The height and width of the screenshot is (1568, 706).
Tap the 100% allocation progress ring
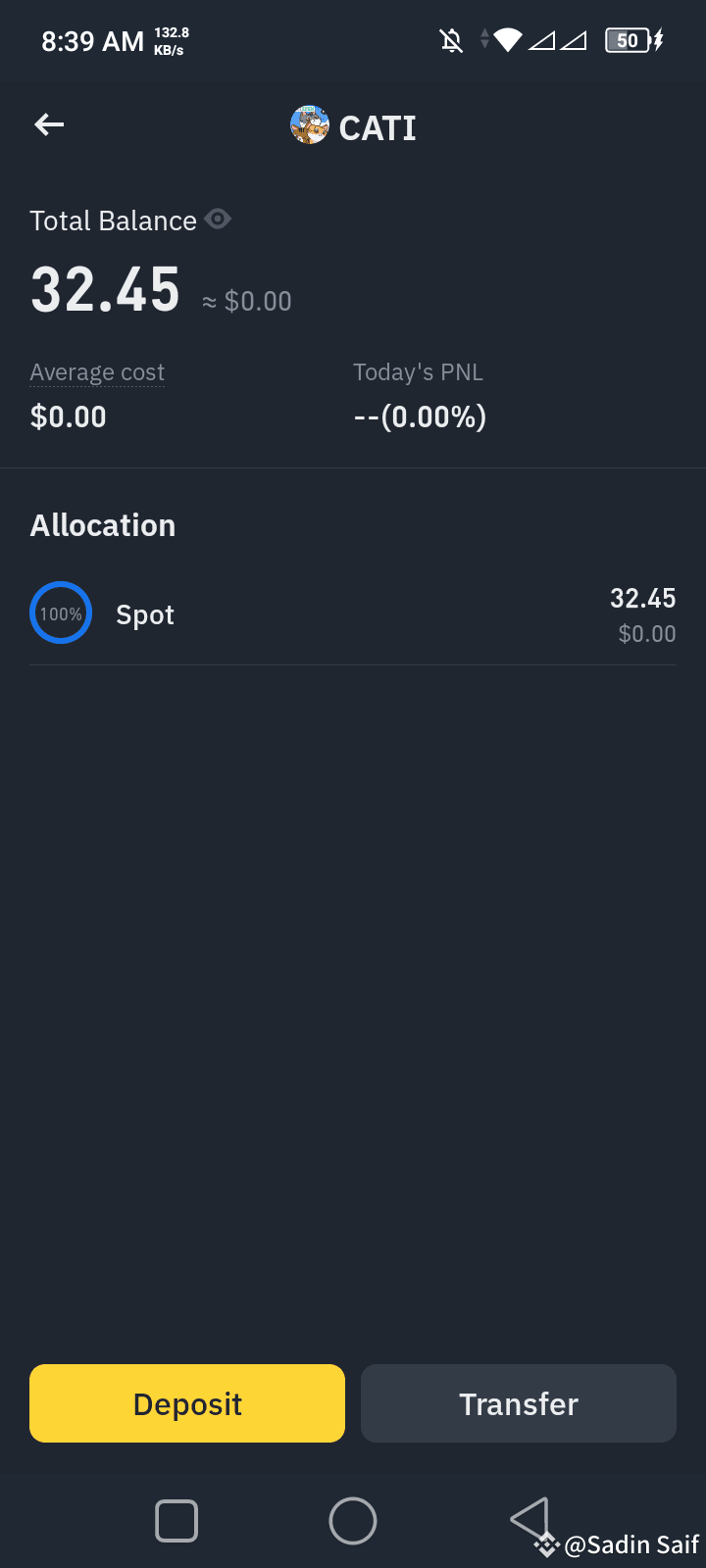pos(61,612)
